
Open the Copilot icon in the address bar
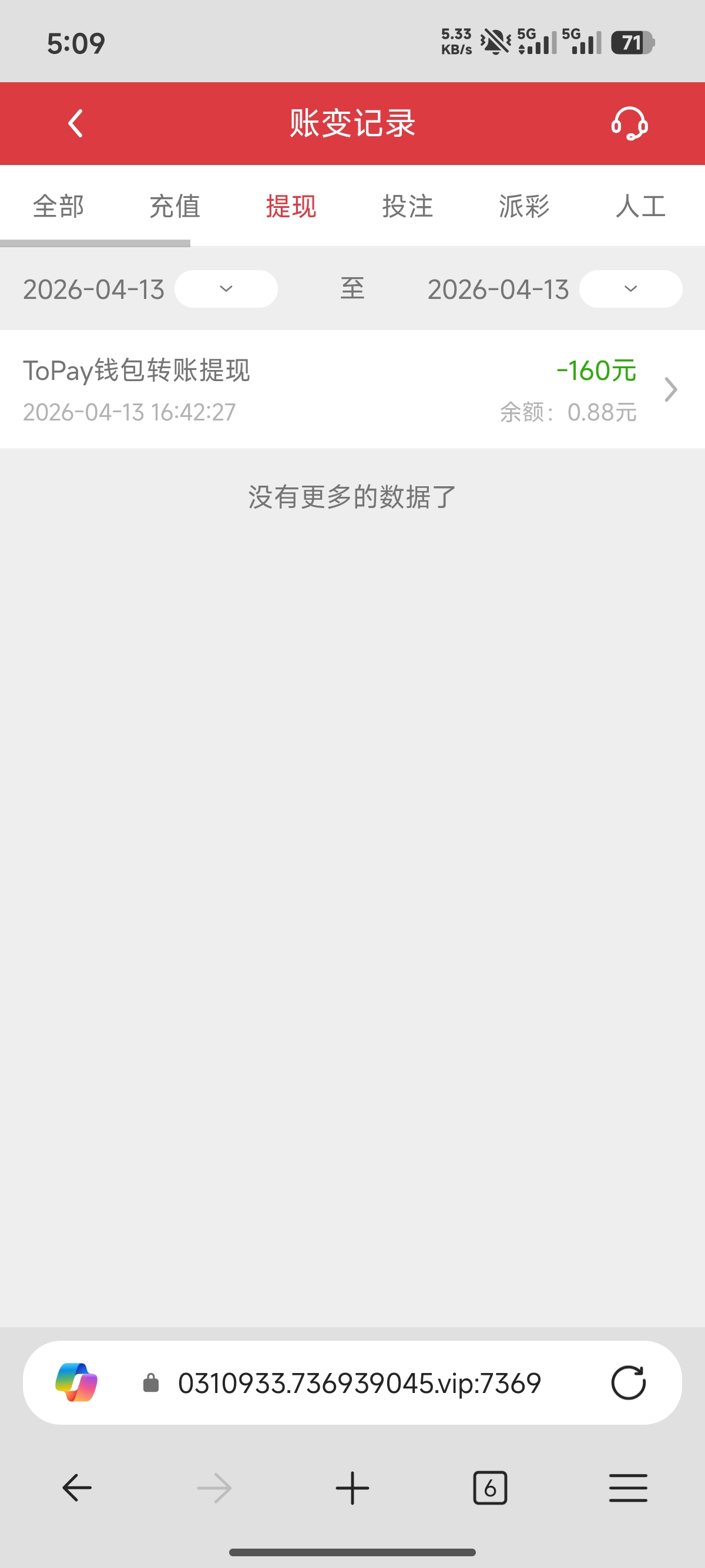coord(77,1383)
